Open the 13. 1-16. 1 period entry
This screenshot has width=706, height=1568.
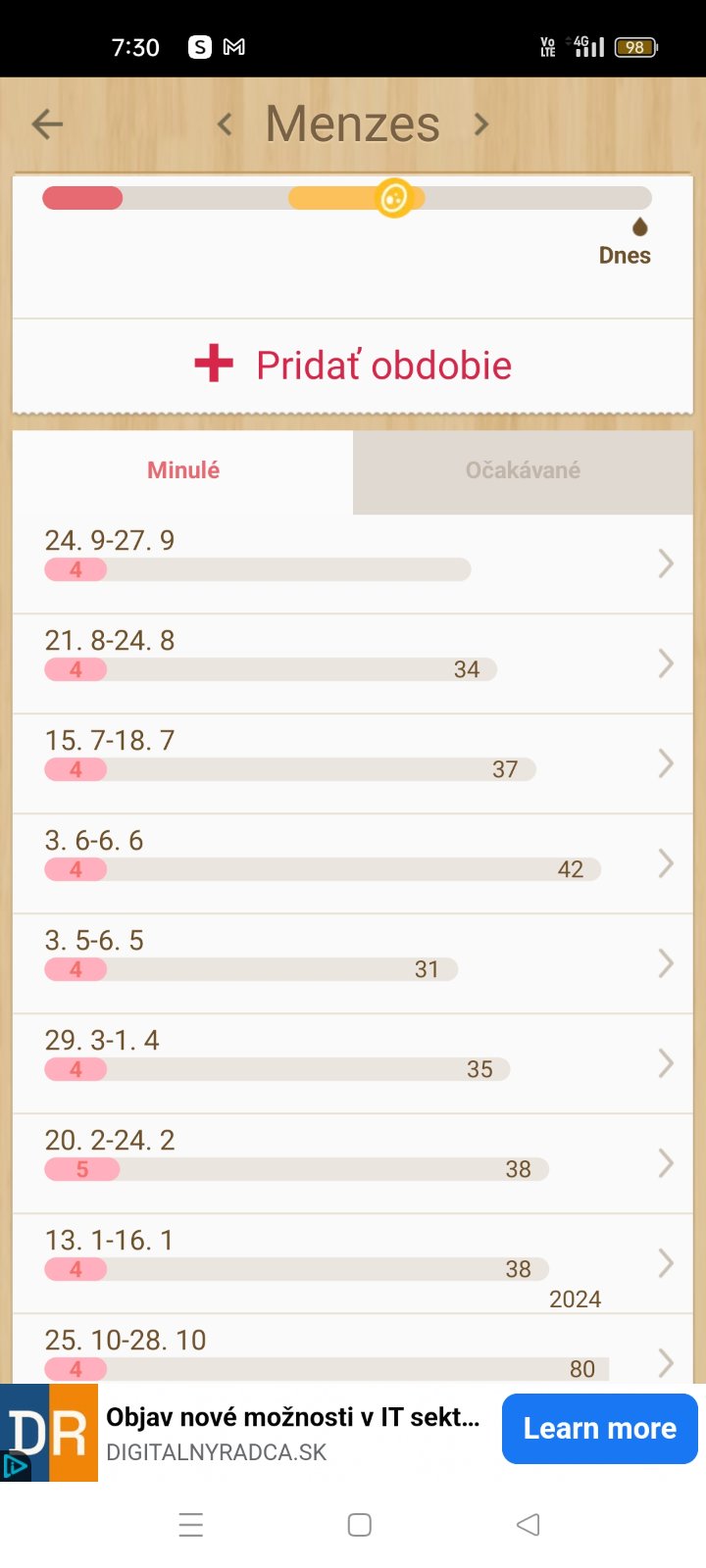coord(353,1263)
